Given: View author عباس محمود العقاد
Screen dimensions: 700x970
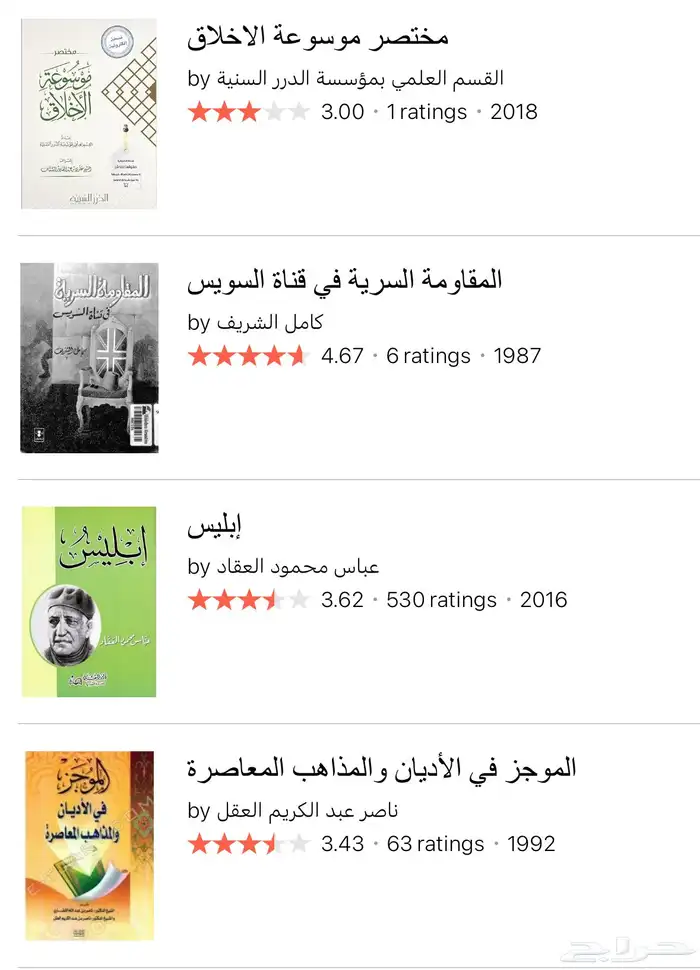Looking at the screenshot, I should [x=297, y=566].
